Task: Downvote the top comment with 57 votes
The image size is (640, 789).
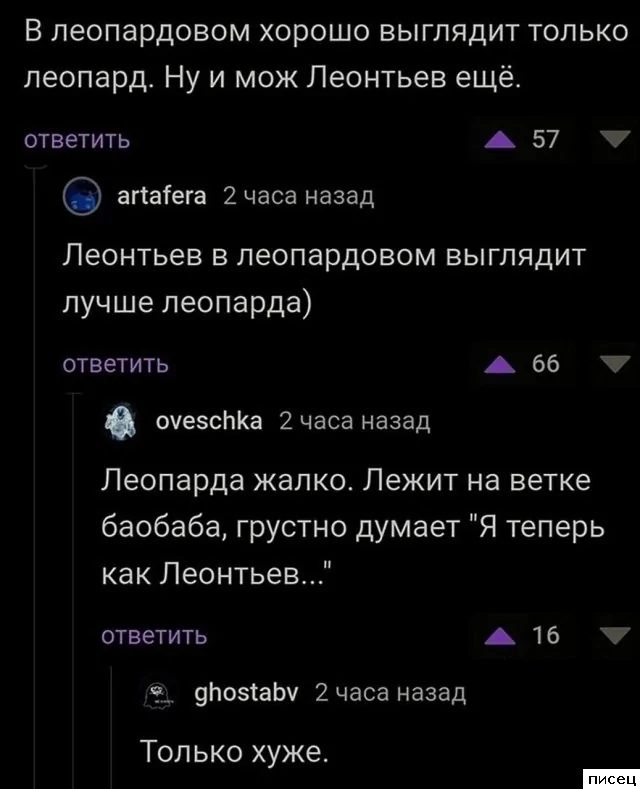Action: point(606,140)
